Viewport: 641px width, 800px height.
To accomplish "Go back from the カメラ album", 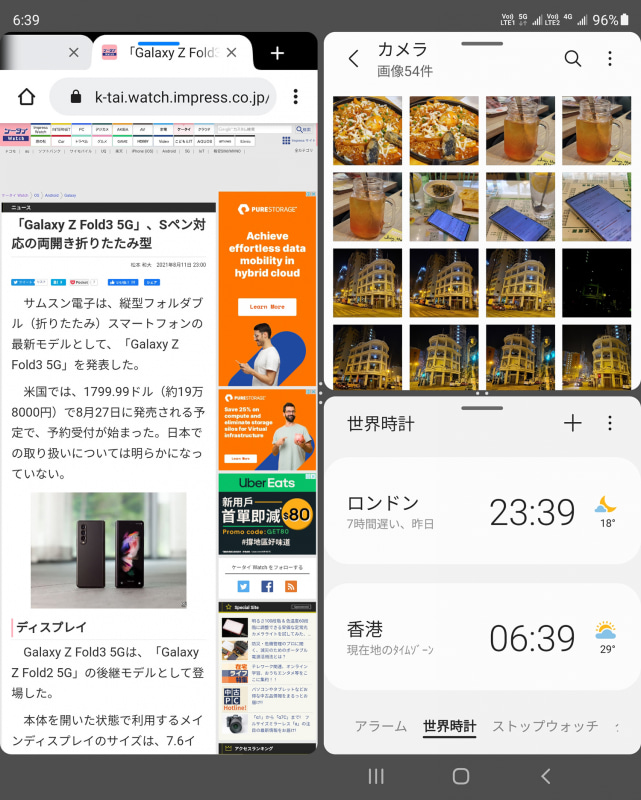I will click(x=353, y=59).
